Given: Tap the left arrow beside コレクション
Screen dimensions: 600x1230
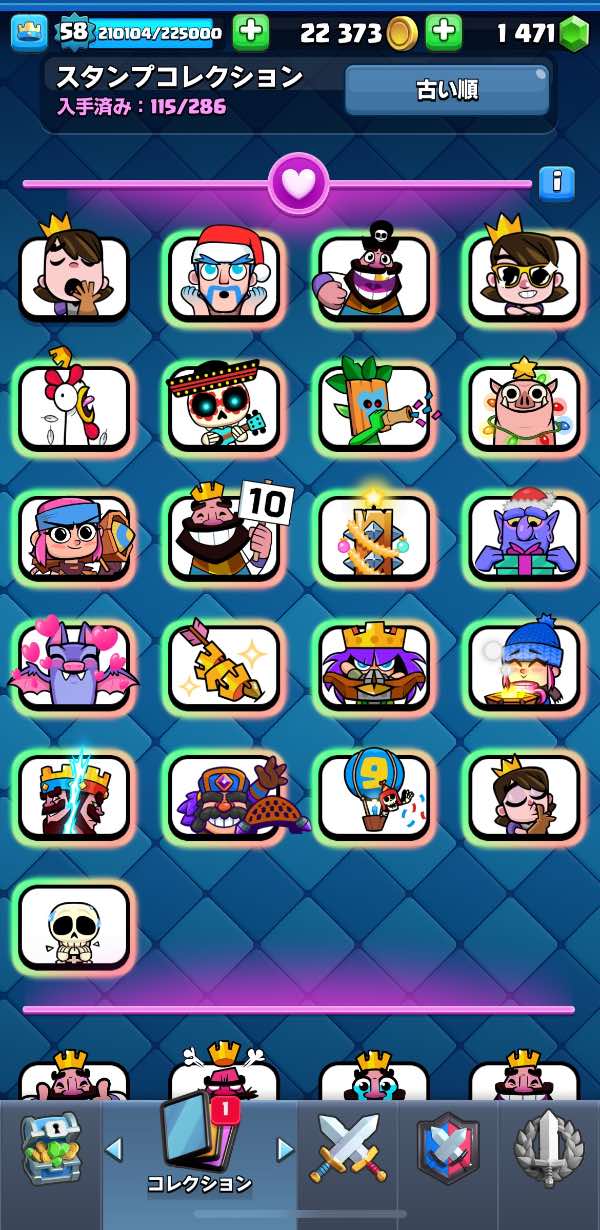Looking at the screenshot, I should [114, 1149].
